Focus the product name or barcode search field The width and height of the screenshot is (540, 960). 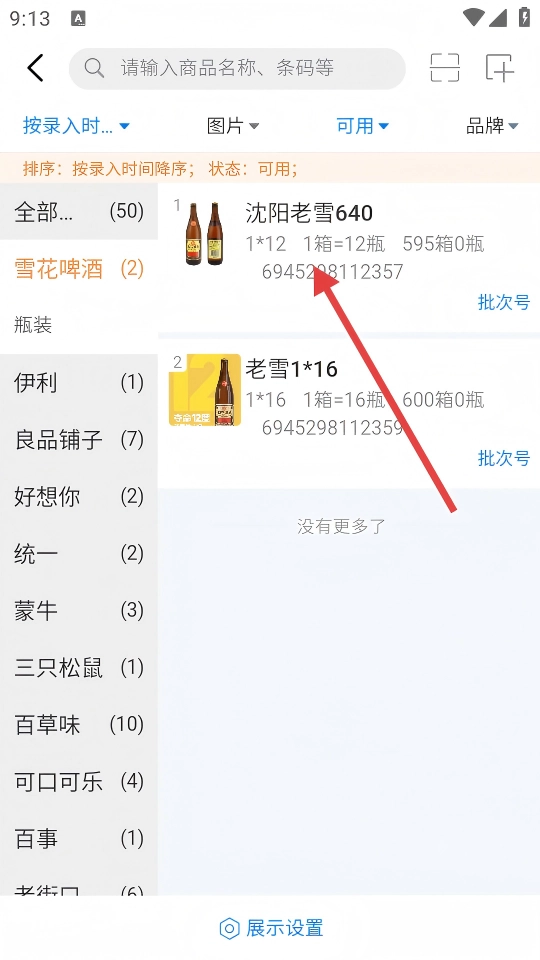pos(237,68)
